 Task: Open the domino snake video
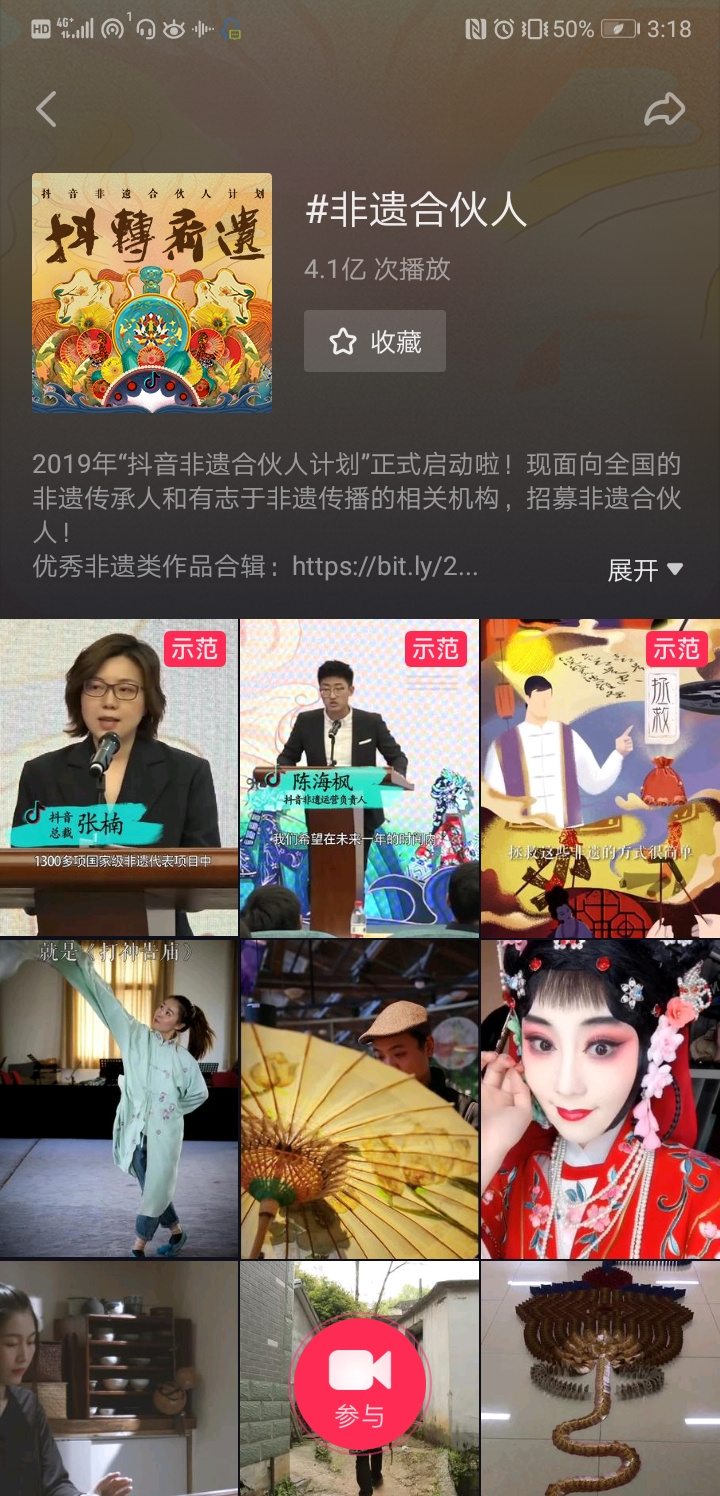[600, 1378]
